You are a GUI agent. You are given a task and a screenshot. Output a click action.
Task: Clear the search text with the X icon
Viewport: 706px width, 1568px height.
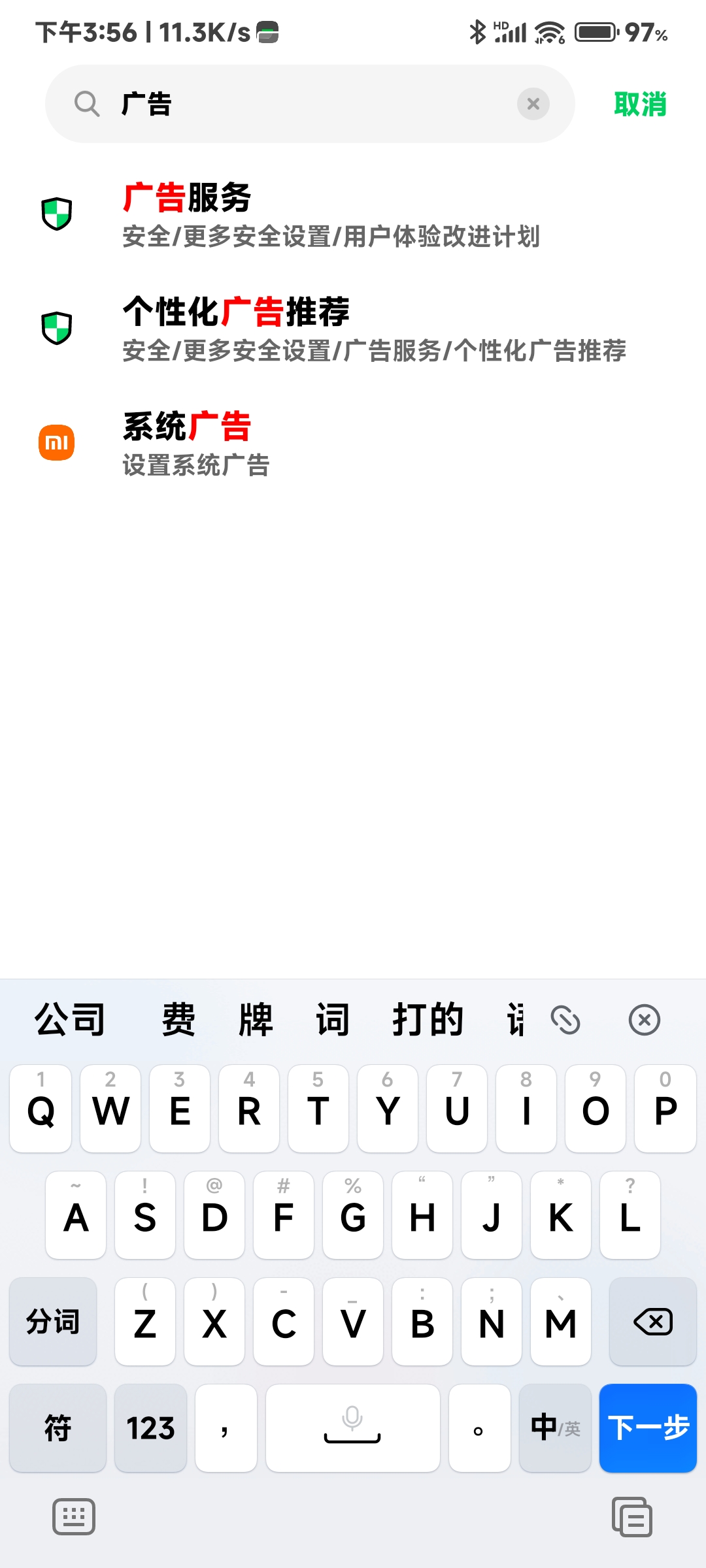(533, 104)
